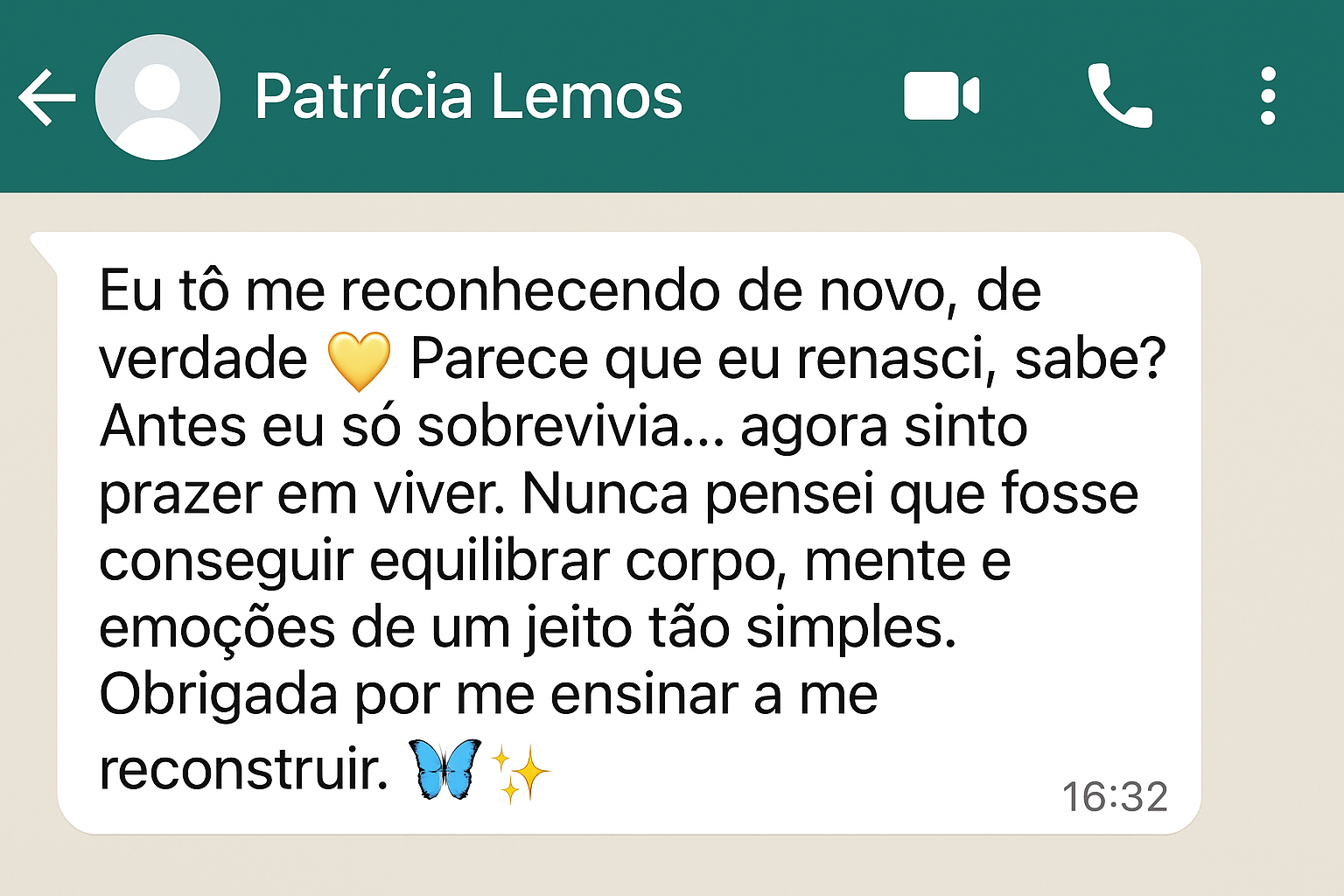Open Patrícia Lemos contact info

pos(468,96)
